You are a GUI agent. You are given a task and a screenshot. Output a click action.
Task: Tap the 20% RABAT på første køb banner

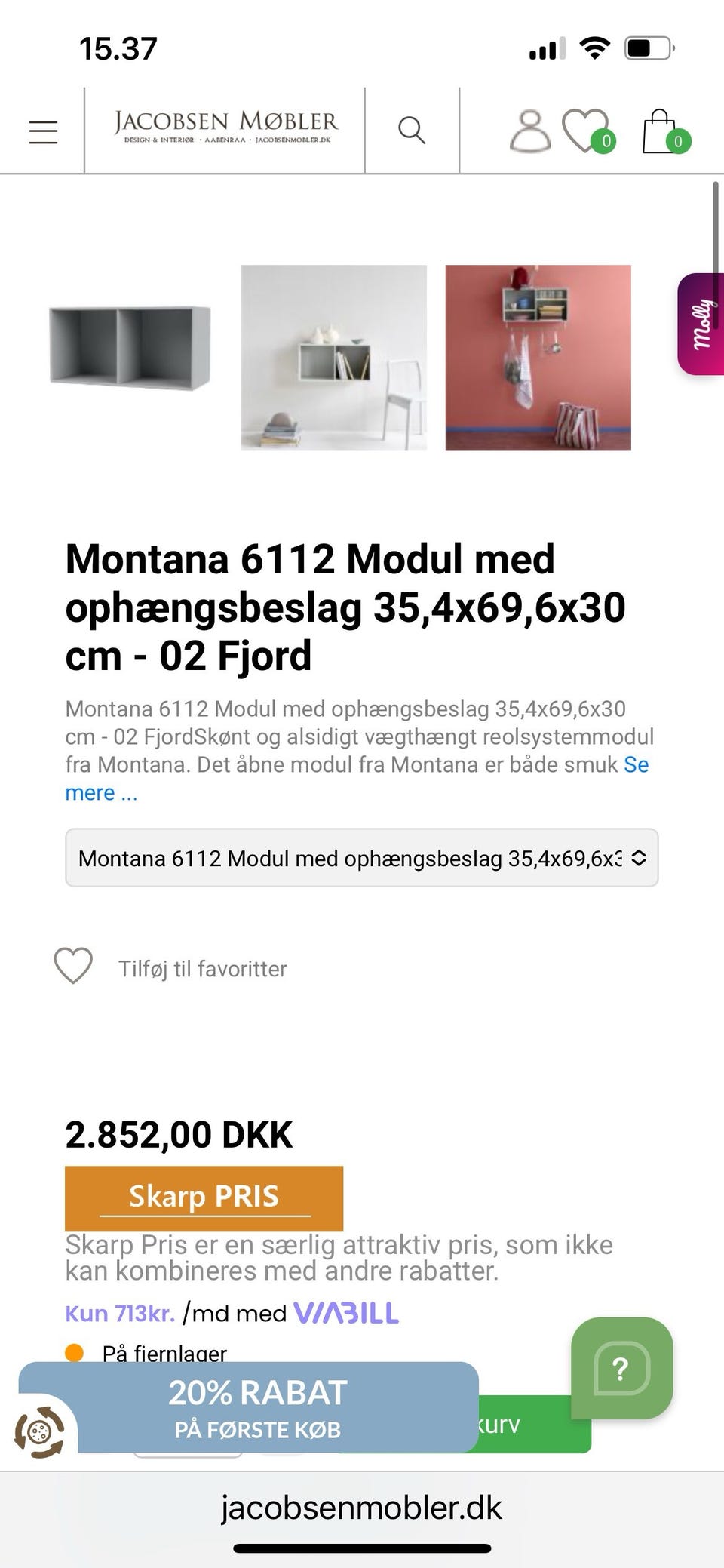(256, 1407)
